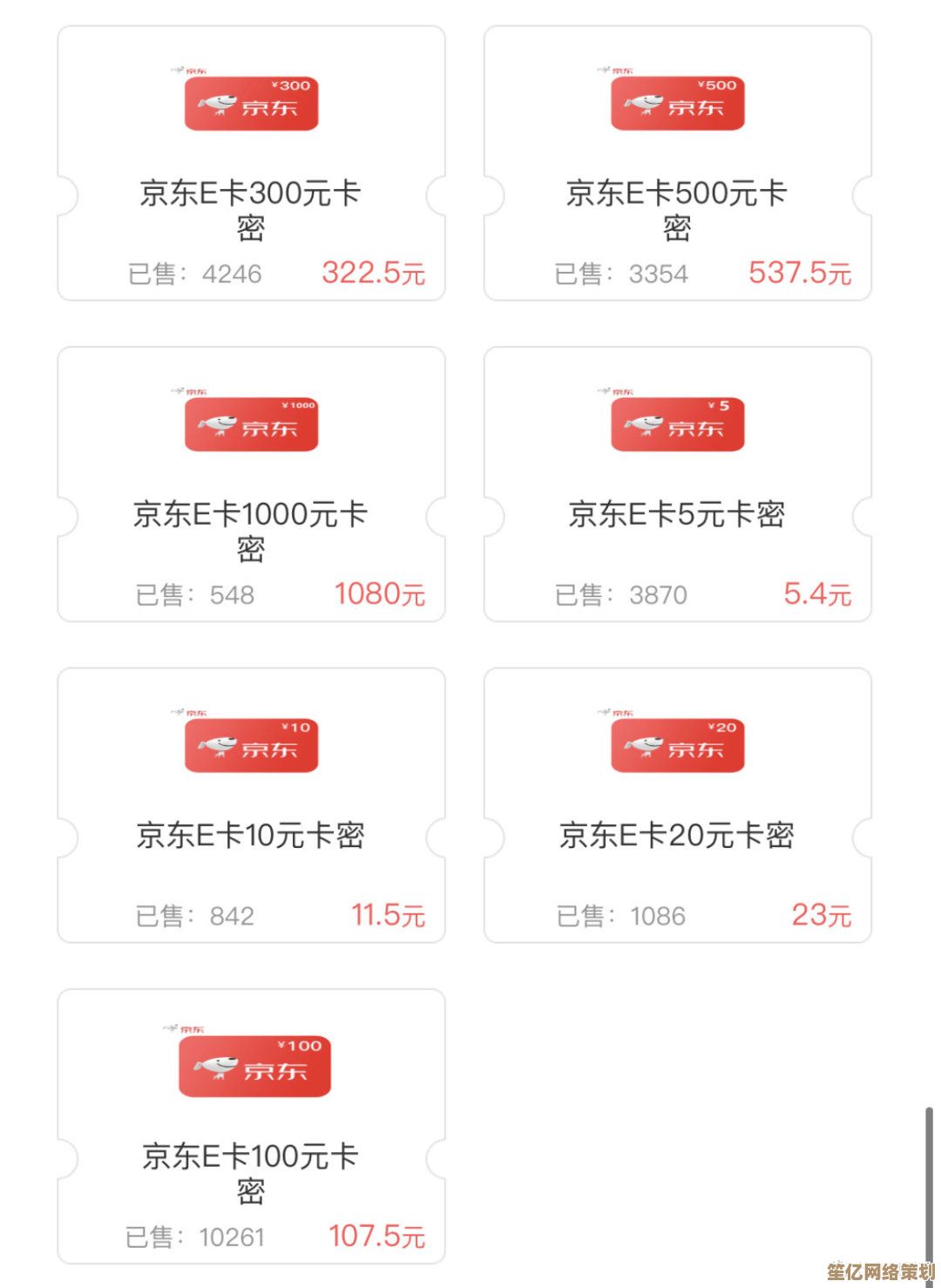View the 京东E卡1000元卡密 item
The width and height of the screenshot is (941, 1288).
coord(251,485)
